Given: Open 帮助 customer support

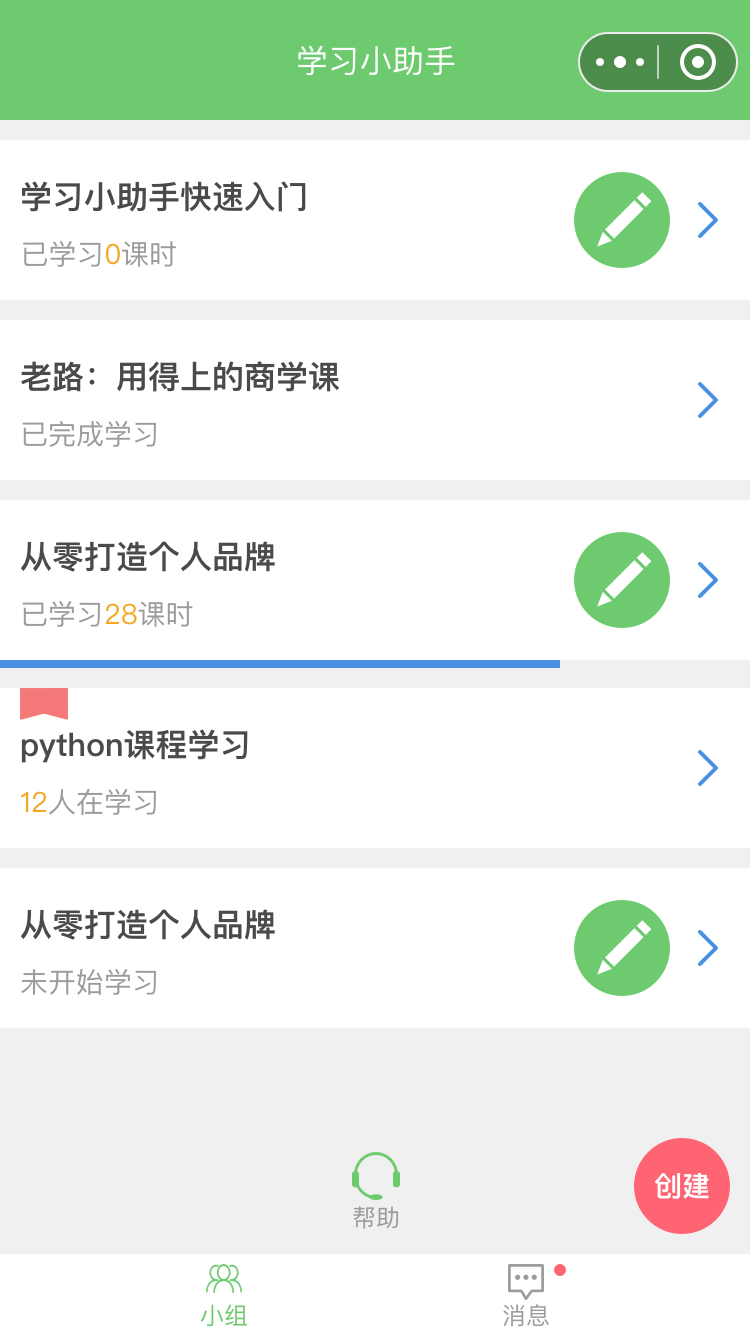Looking at the screenshot, I should [376, 1191].
